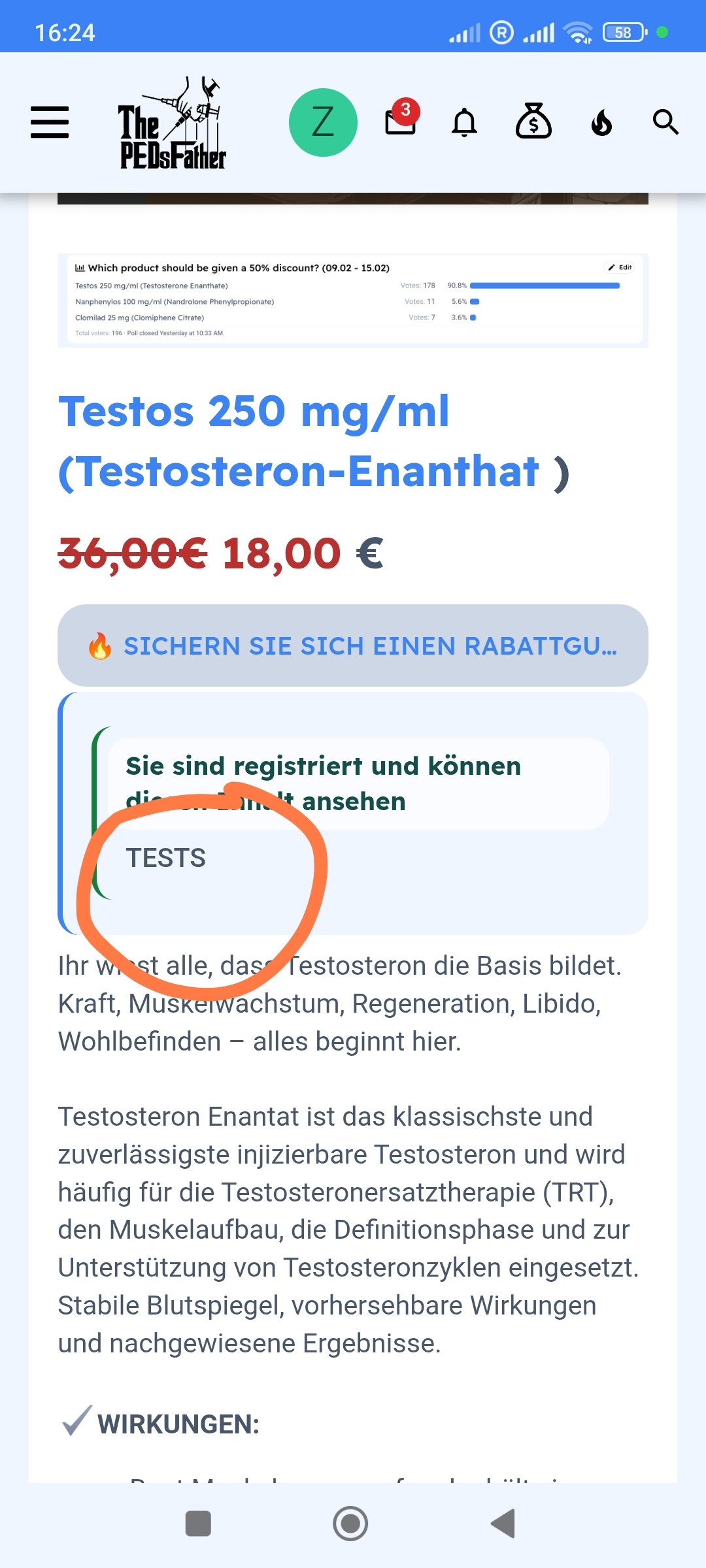Go back with system back button
The width and height of the screenshot is (706, 1568).
(503, 1524)
